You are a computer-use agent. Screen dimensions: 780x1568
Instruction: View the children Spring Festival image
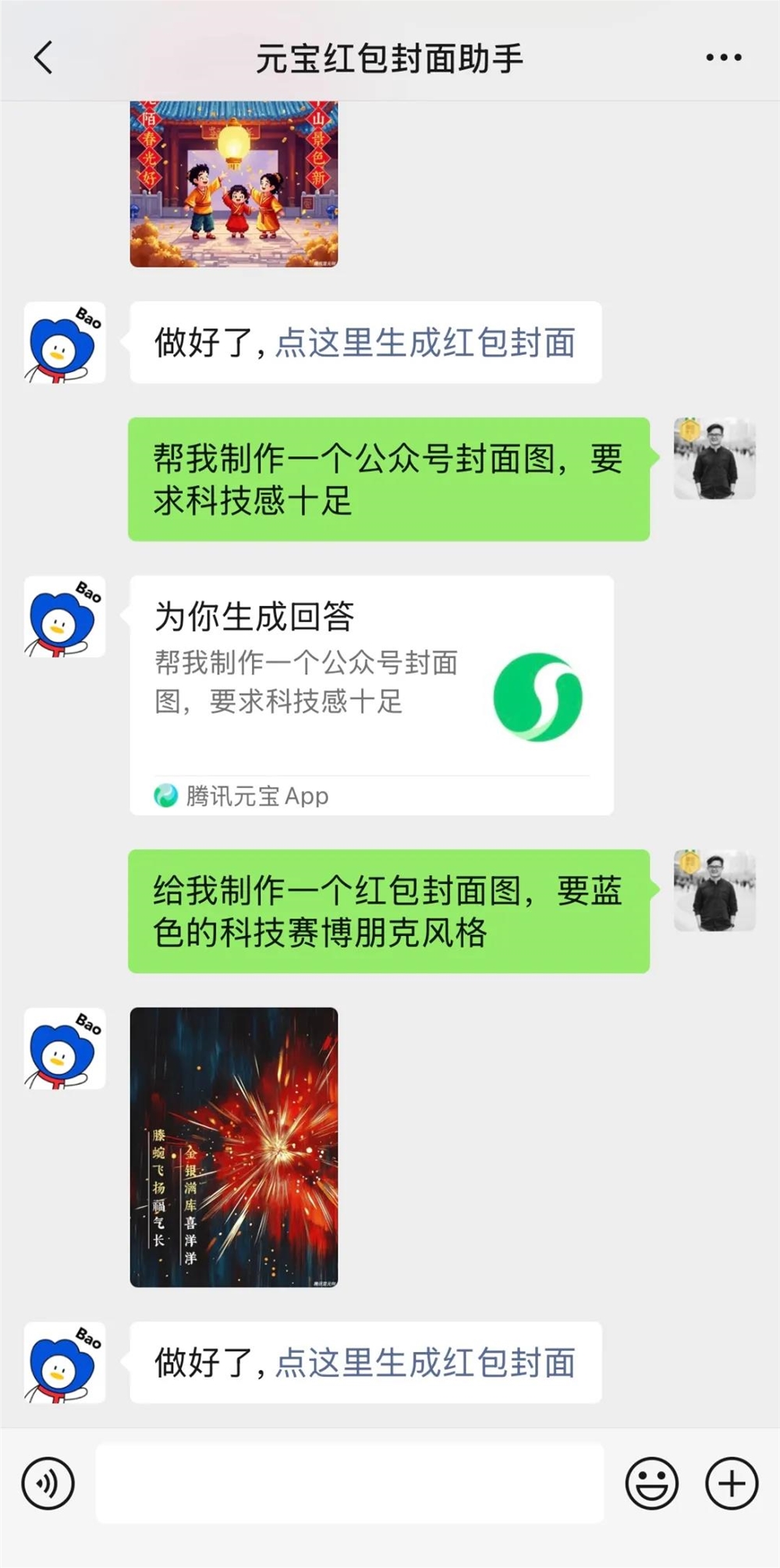point(234,179)
